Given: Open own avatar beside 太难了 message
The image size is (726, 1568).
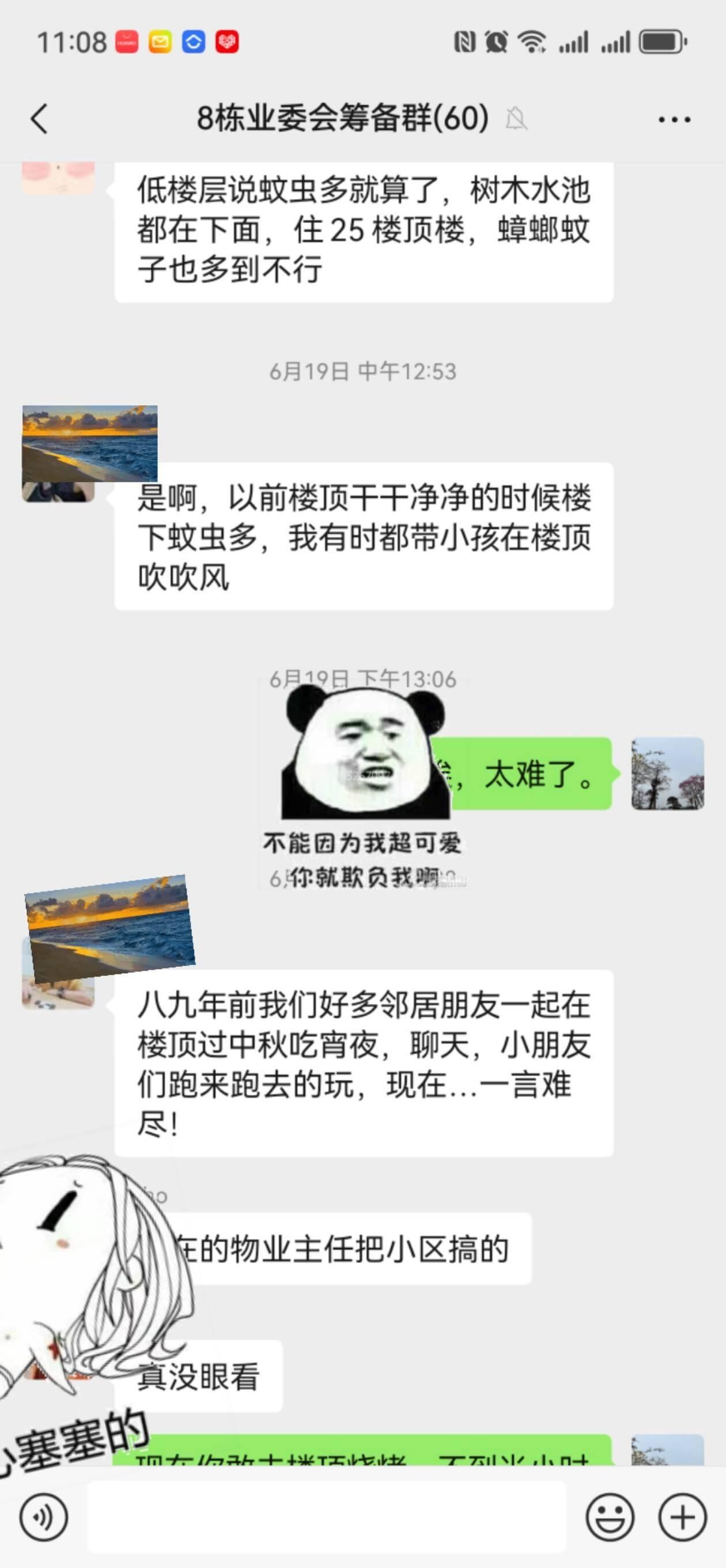Looking at the screenshot, I should pyautogui.click(x=667, y=773).
